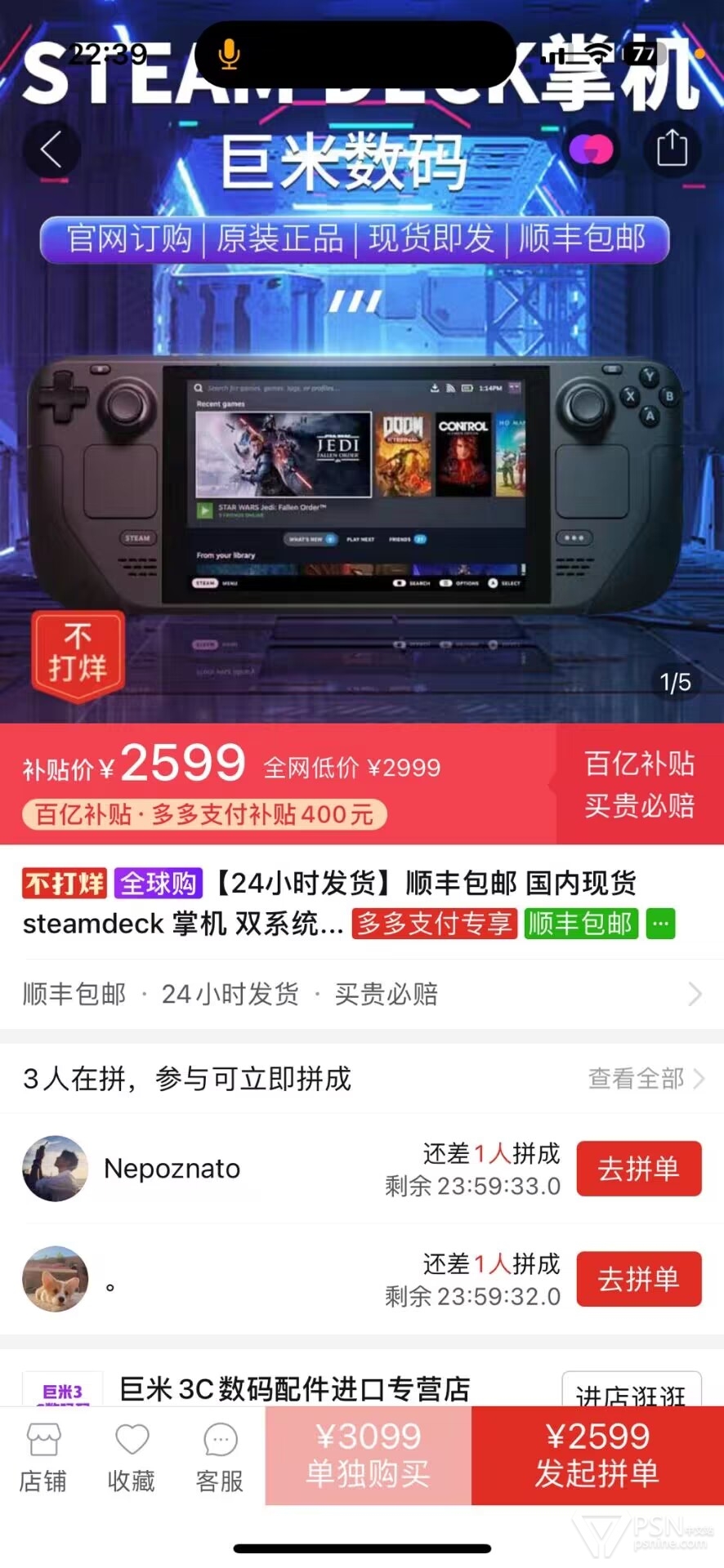Viewport: 724px width, 1568px height.
Task: Open the 店铺 store page
Action: coord(43,1458)
